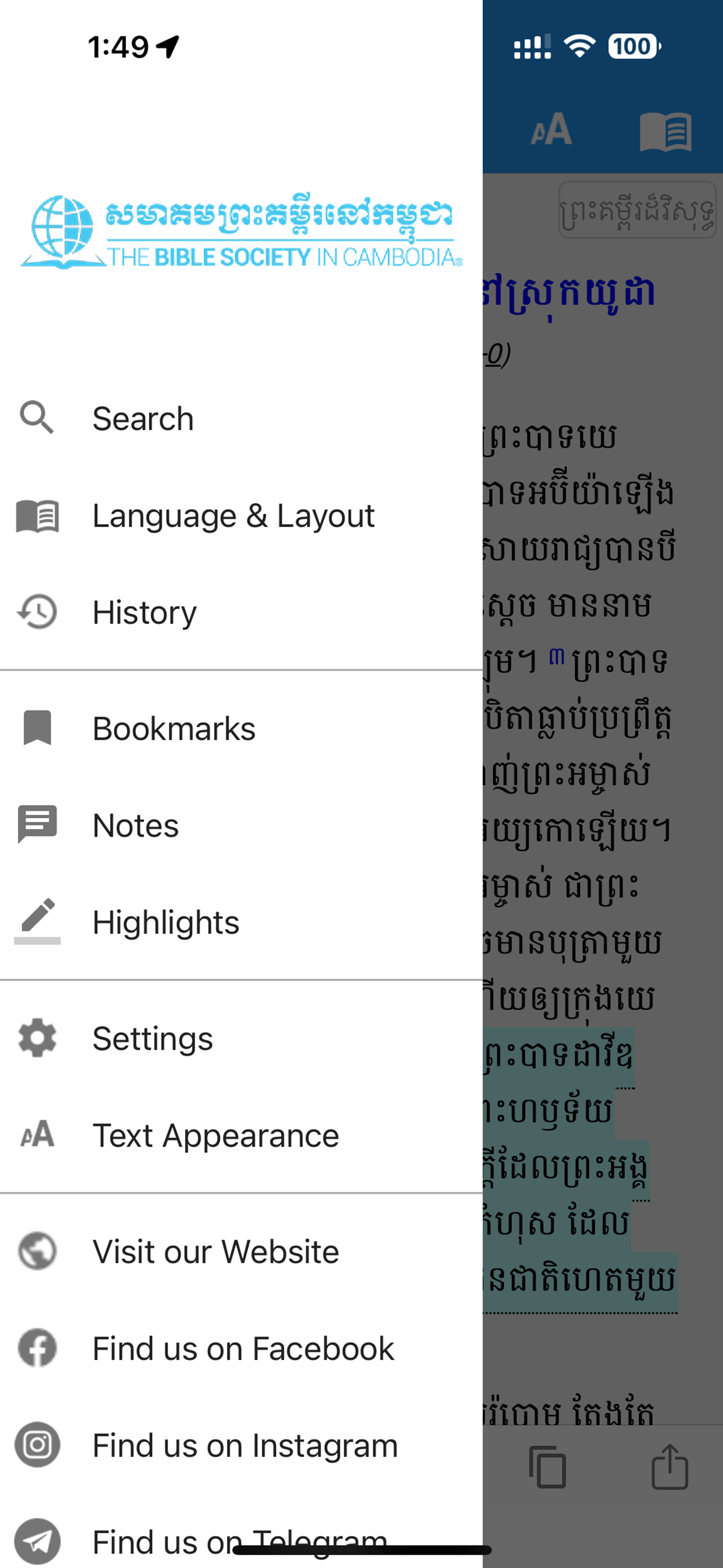Image resolution: width=723 pixels, height=1568 pixels.
Task: Select Language & Layout from the menu
Action: (x=234, y=515)
